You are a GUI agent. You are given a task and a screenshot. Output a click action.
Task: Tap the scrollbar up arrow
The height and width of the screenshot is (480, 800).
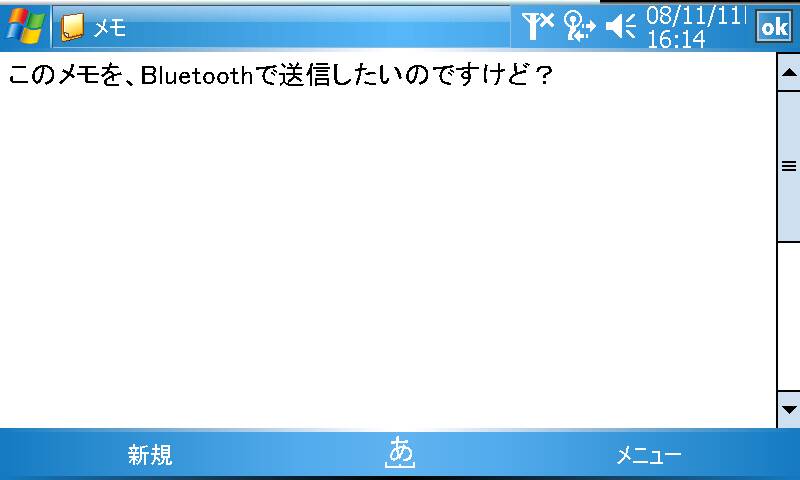[x=789, y=72]
